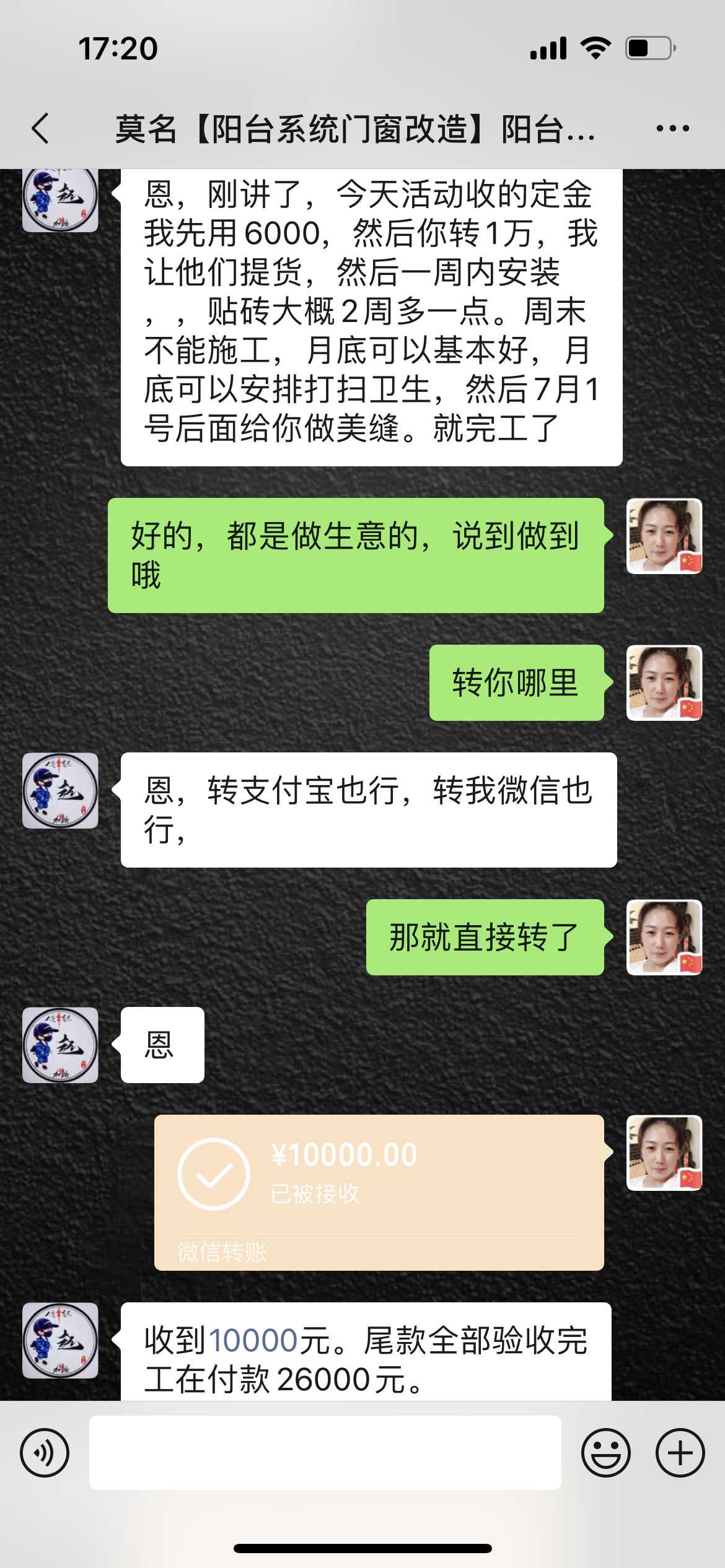
Task: Open the ¥10000.00 WeChat transfer card
Action: (379, 1192)
